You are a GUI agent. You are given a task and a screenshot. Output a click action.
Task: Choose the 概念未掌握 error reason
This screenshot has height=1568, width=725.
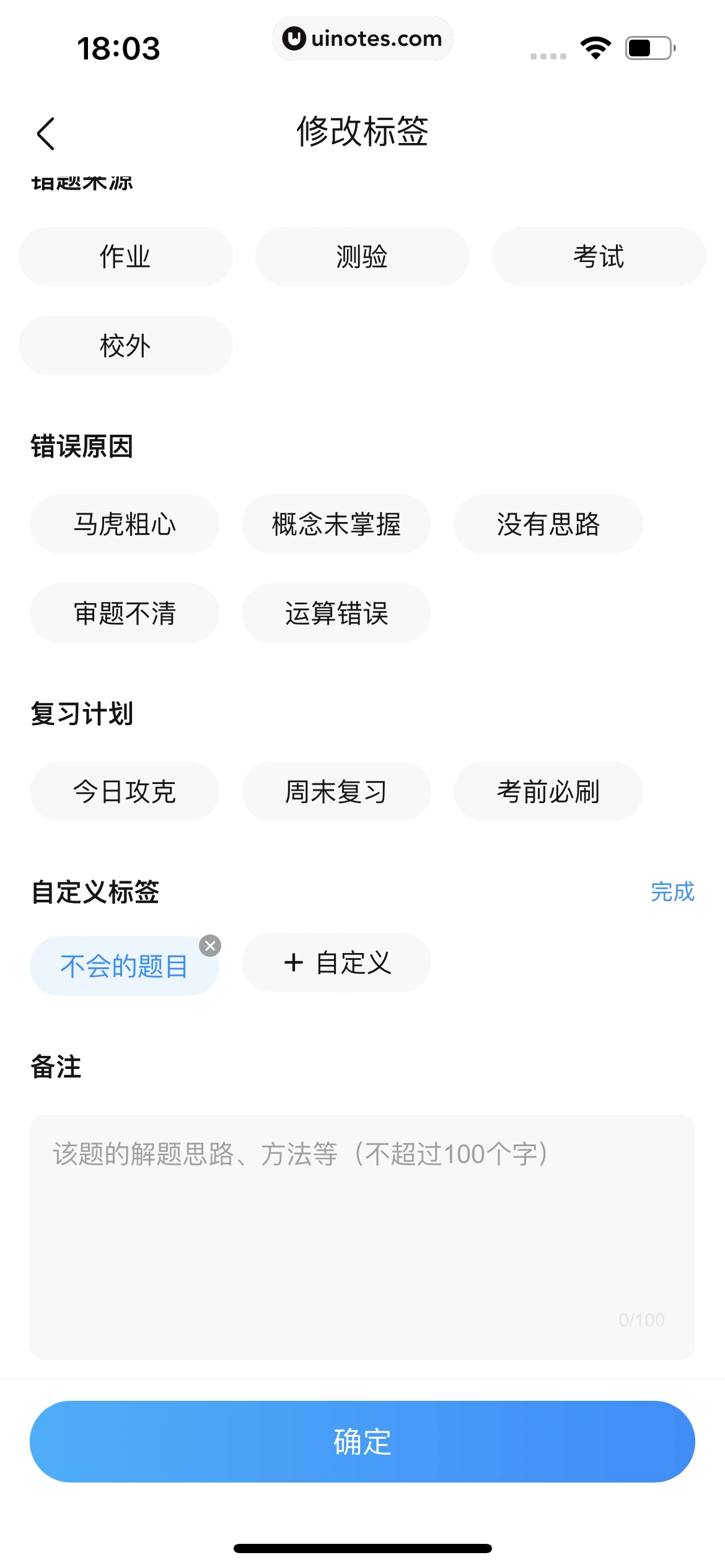(336, 524)
